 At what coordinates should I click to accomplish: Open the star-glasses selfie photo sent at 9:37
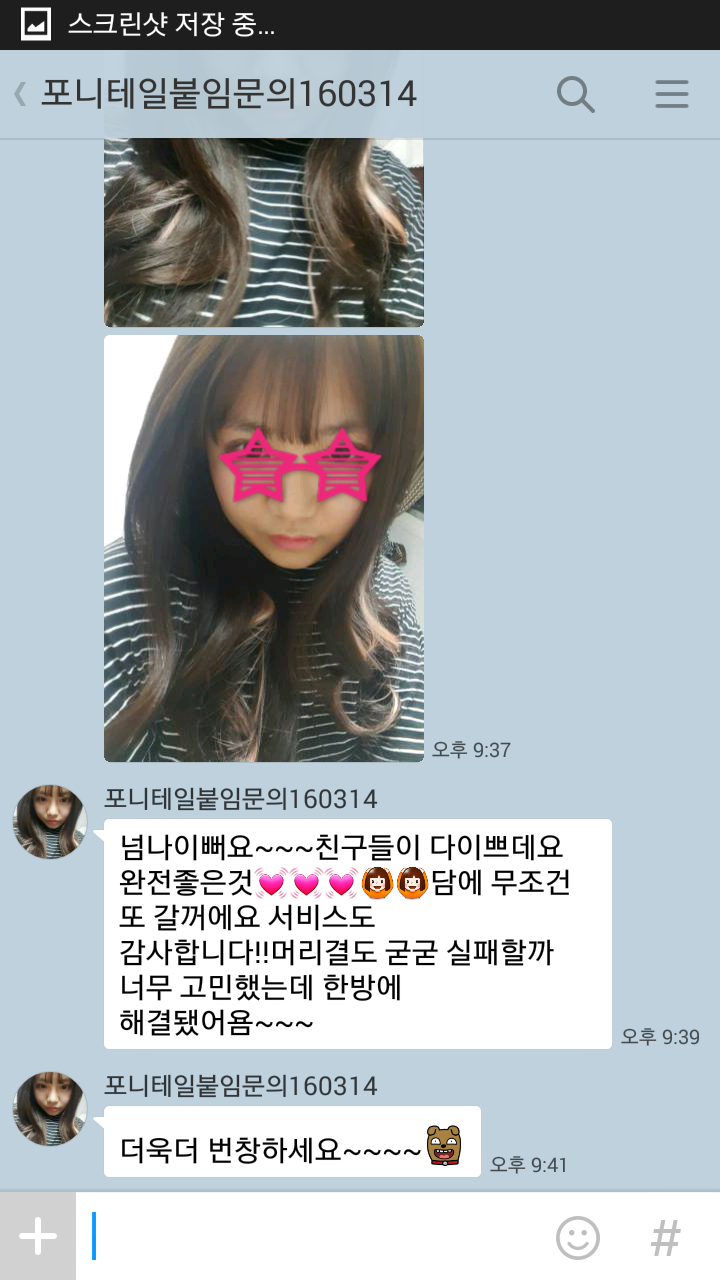point(264,548)
